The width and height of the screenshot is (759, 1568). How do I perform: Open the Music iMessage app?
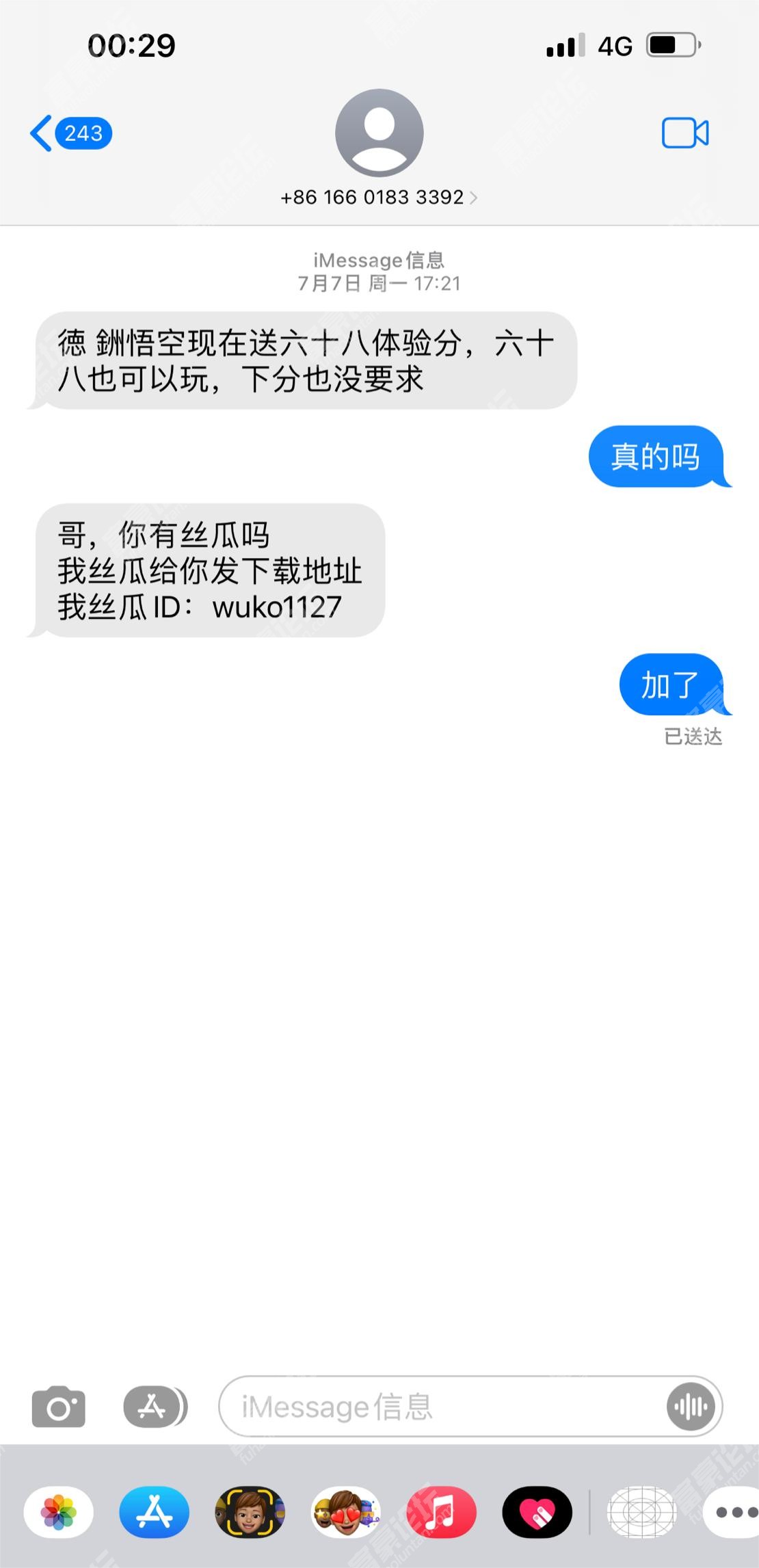pyautogui.click(x=442, y=1512)
